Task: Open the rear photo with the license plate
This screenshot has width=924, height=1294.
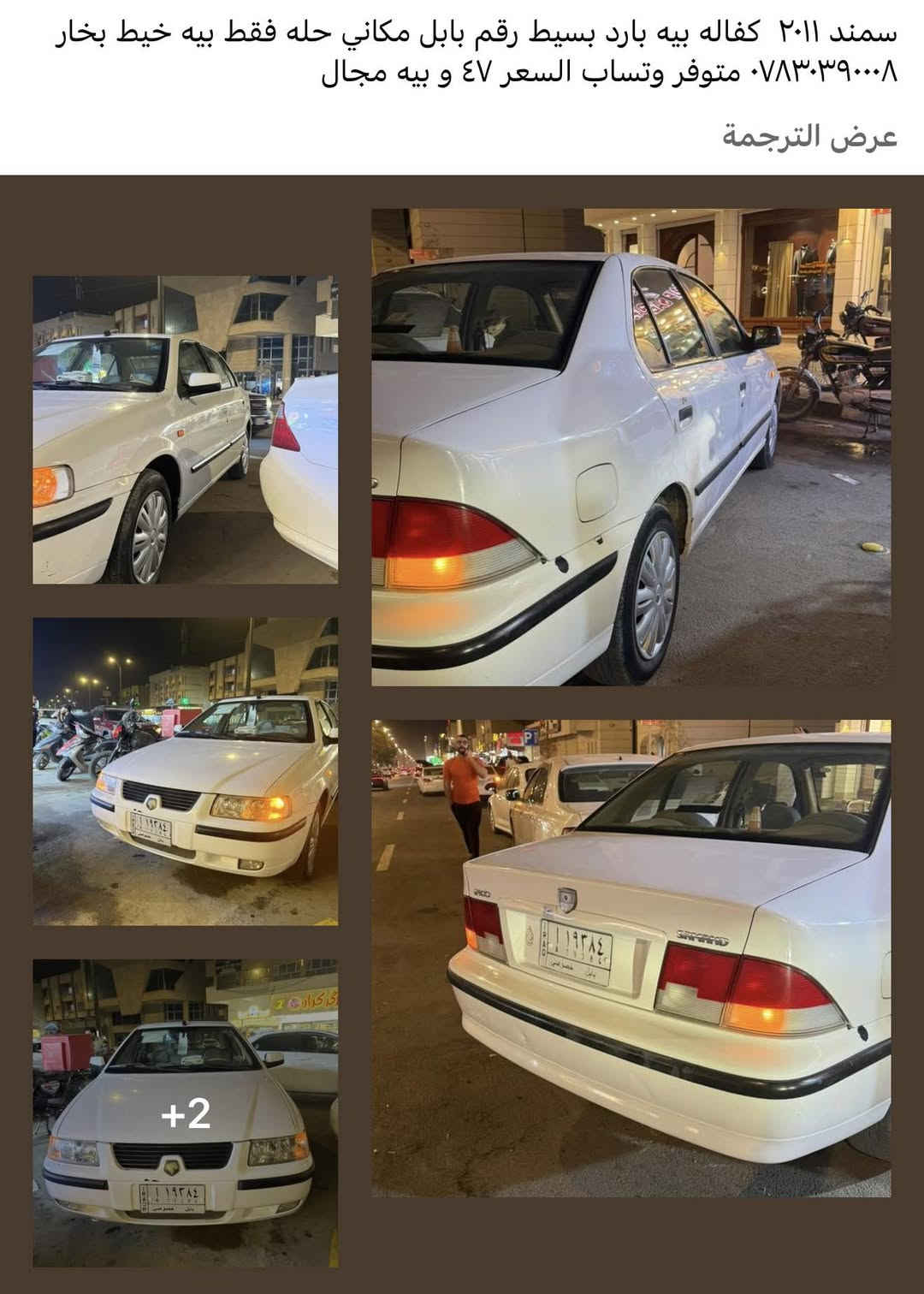Action: [631, 958]
